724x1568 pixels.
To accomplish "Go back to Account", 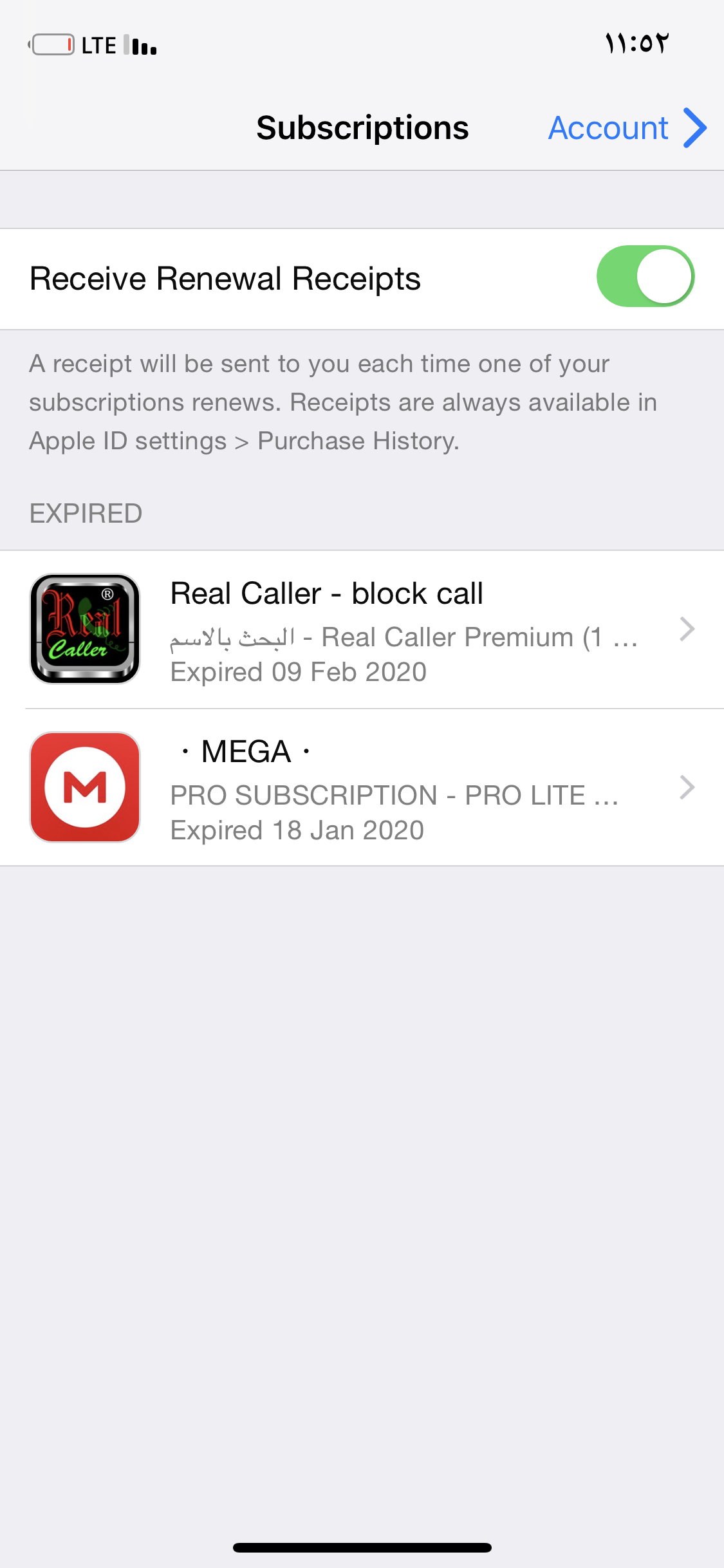I will point(626,128).
